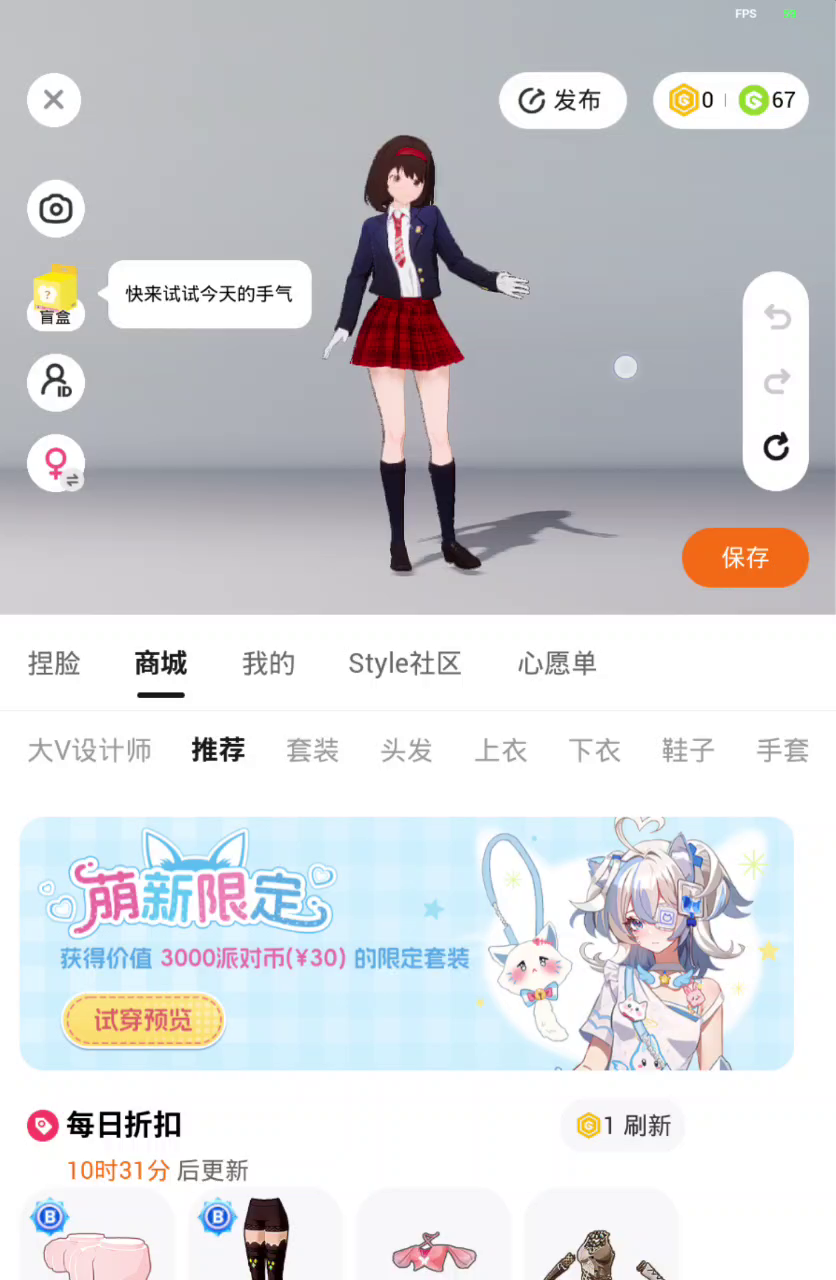836x1280 pixels.
Task: Redo the last change
Action: click(x=776, y=381)
